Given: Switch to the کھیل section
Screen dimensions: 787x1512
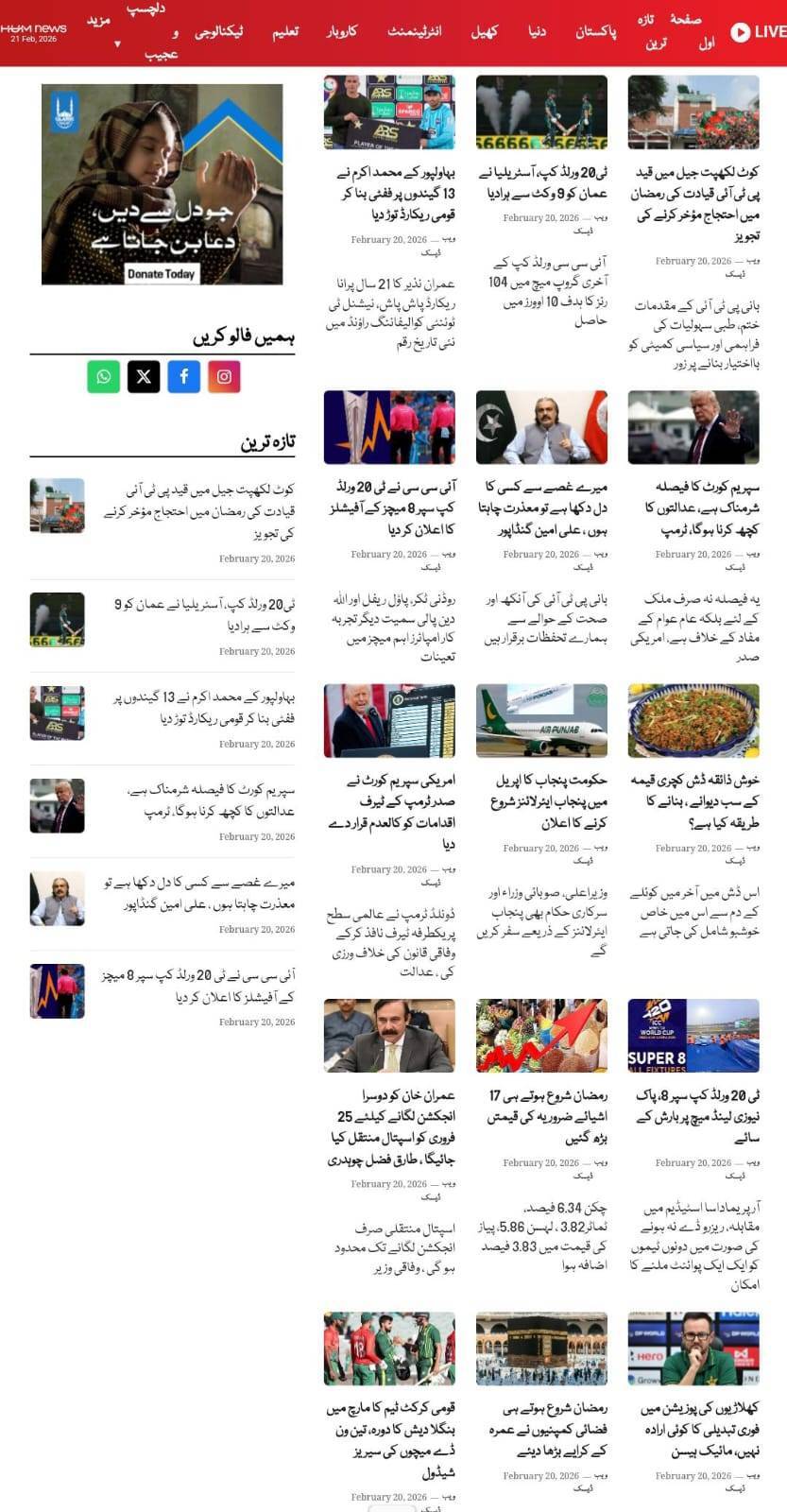Looking at the screenshot, I should pyautogui.click(x=484, y=32).
